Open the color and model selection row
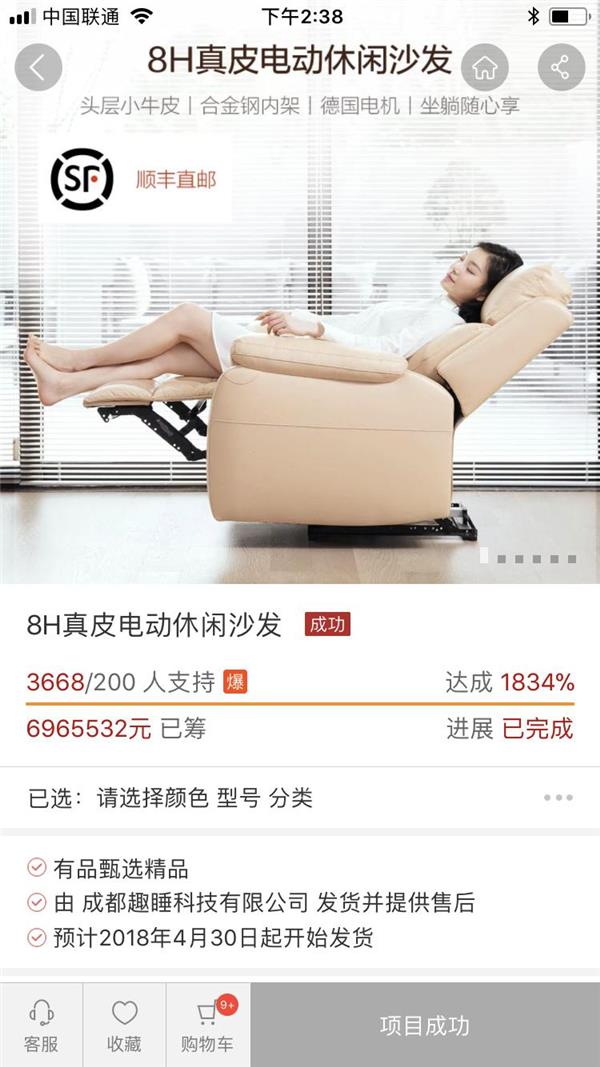The image size is (600, 1067). click(x=300, y=798)
